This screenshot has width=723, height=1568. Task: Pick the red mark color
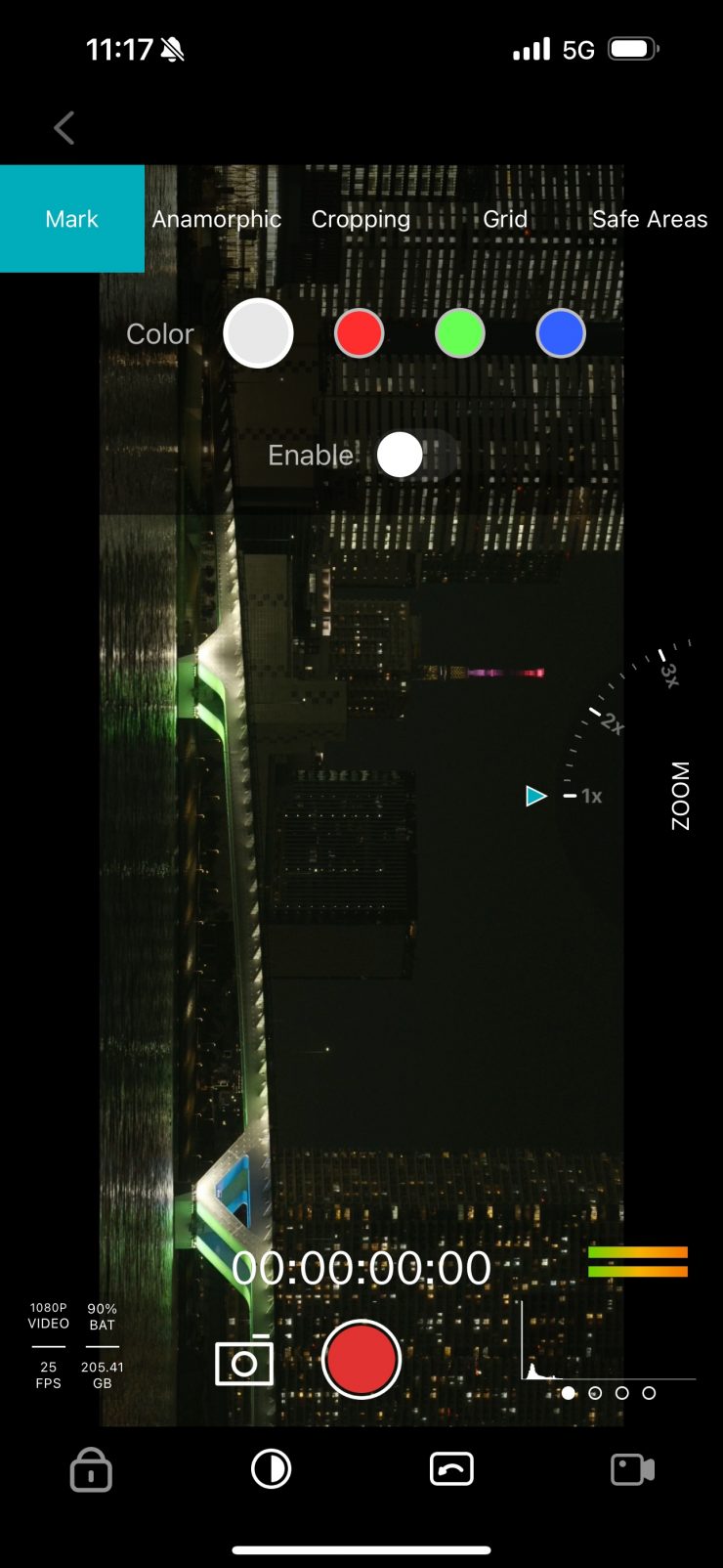click(359, 334)
